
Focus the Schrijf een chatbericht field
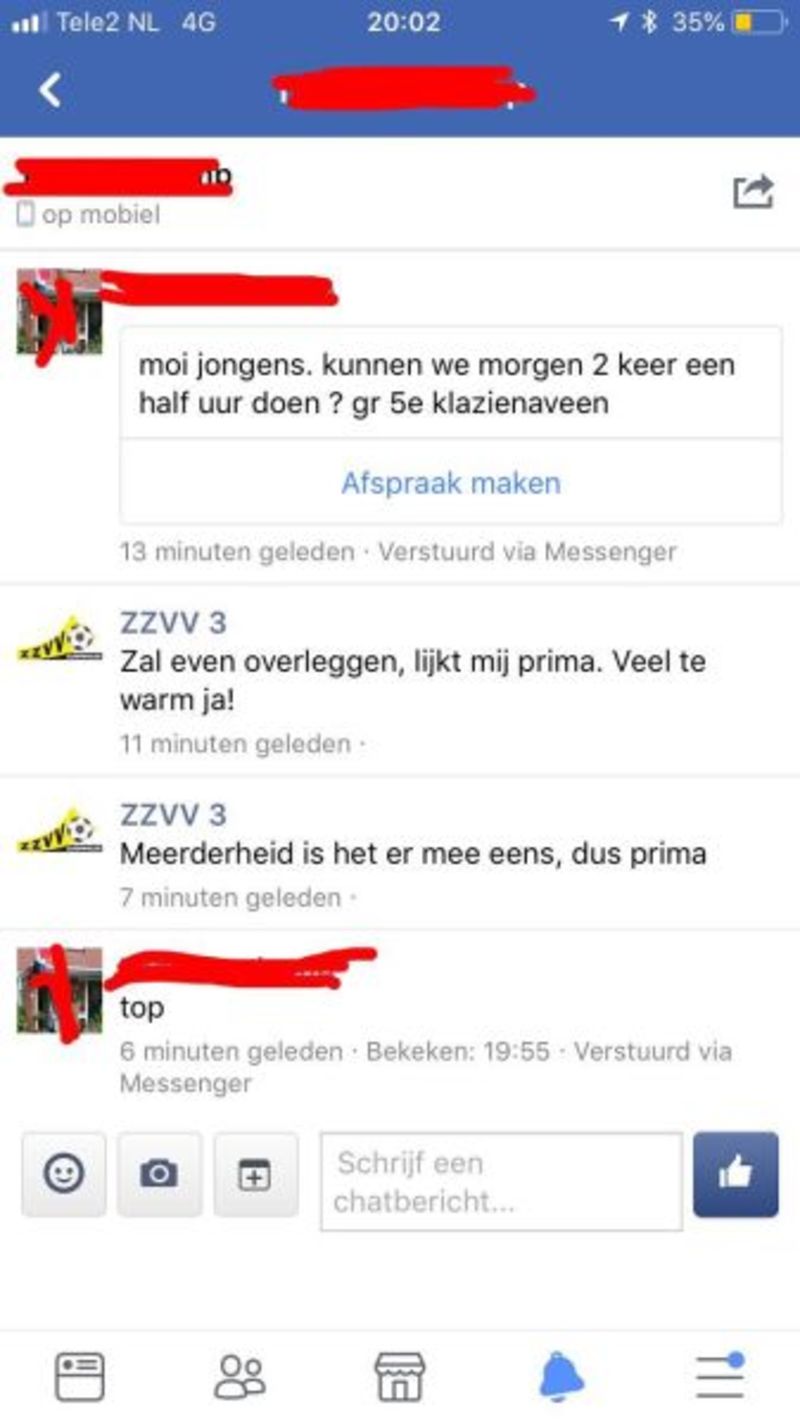point(501,1181)
